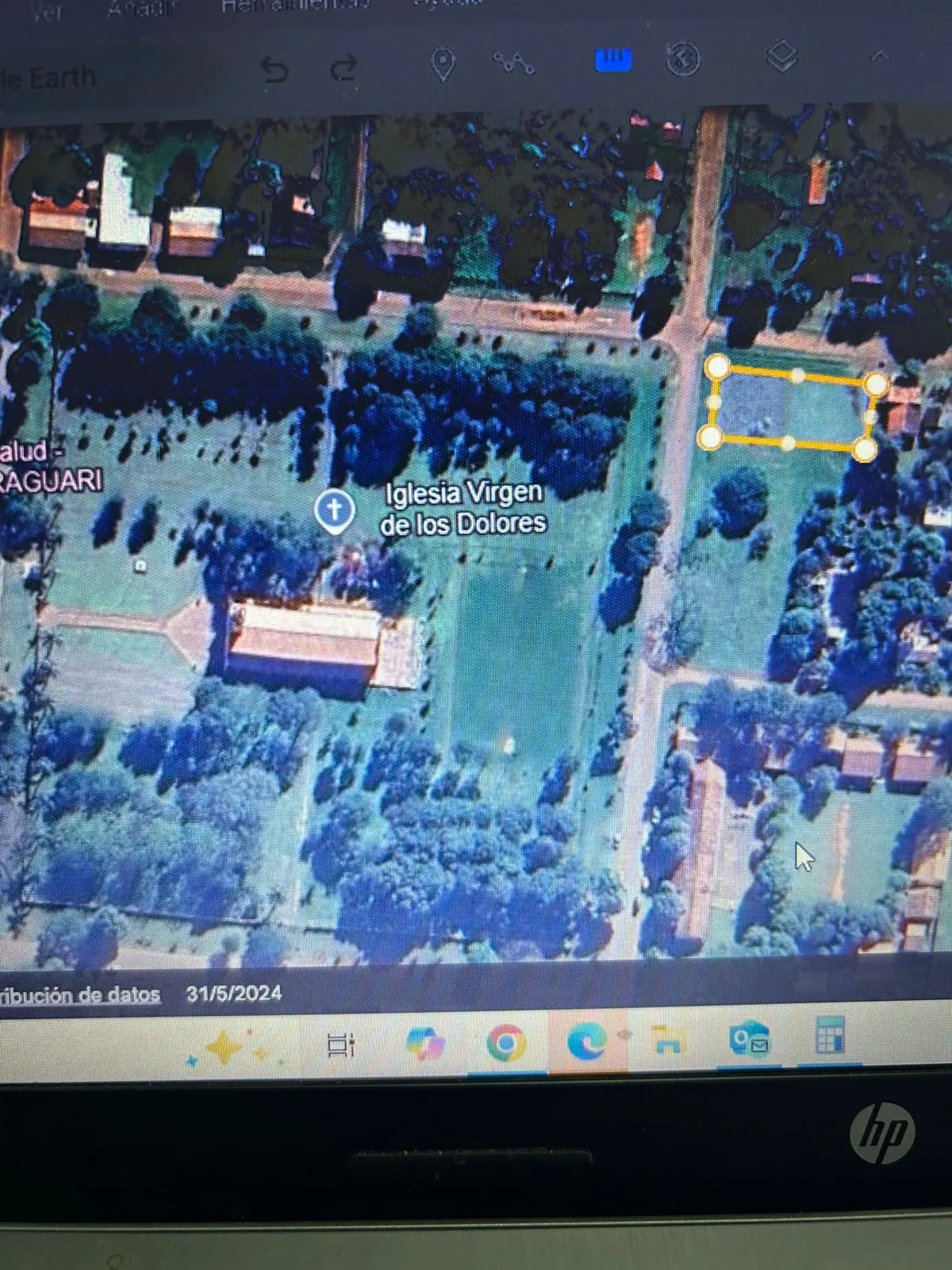This screenshot has width=952, height=1270.
Task: Collapse the toolbar with the up chevron
Action: (880, 56)
